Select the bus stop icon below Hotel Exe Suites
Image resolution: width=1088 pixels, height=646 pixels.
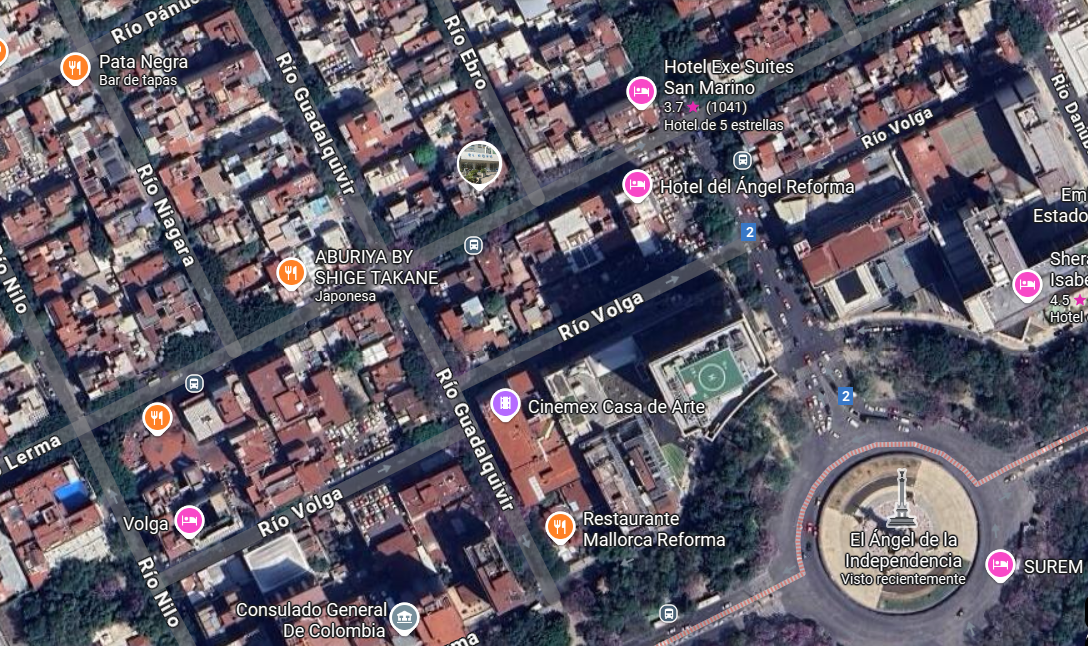(742, 160)
